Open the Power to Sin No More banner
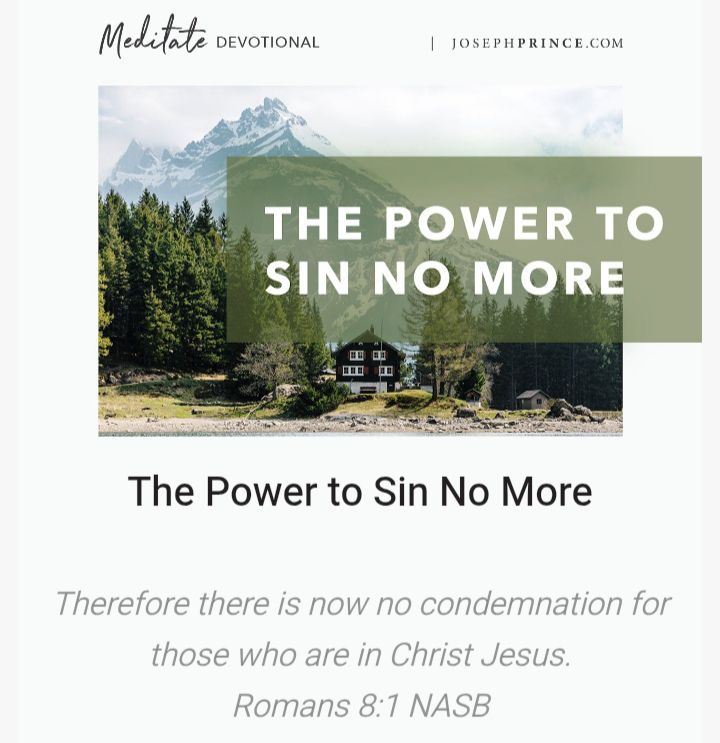Image resolution: width=720 pixels, height=743 pixels. click(400, 260)
